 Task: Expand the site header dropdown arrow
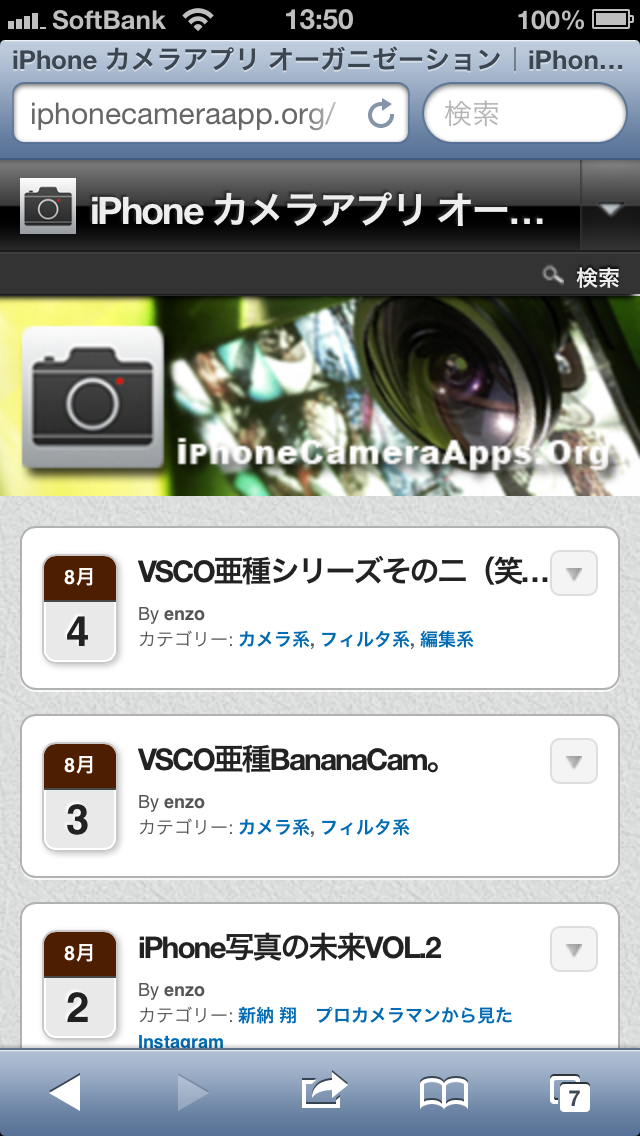tap(609, 209)
